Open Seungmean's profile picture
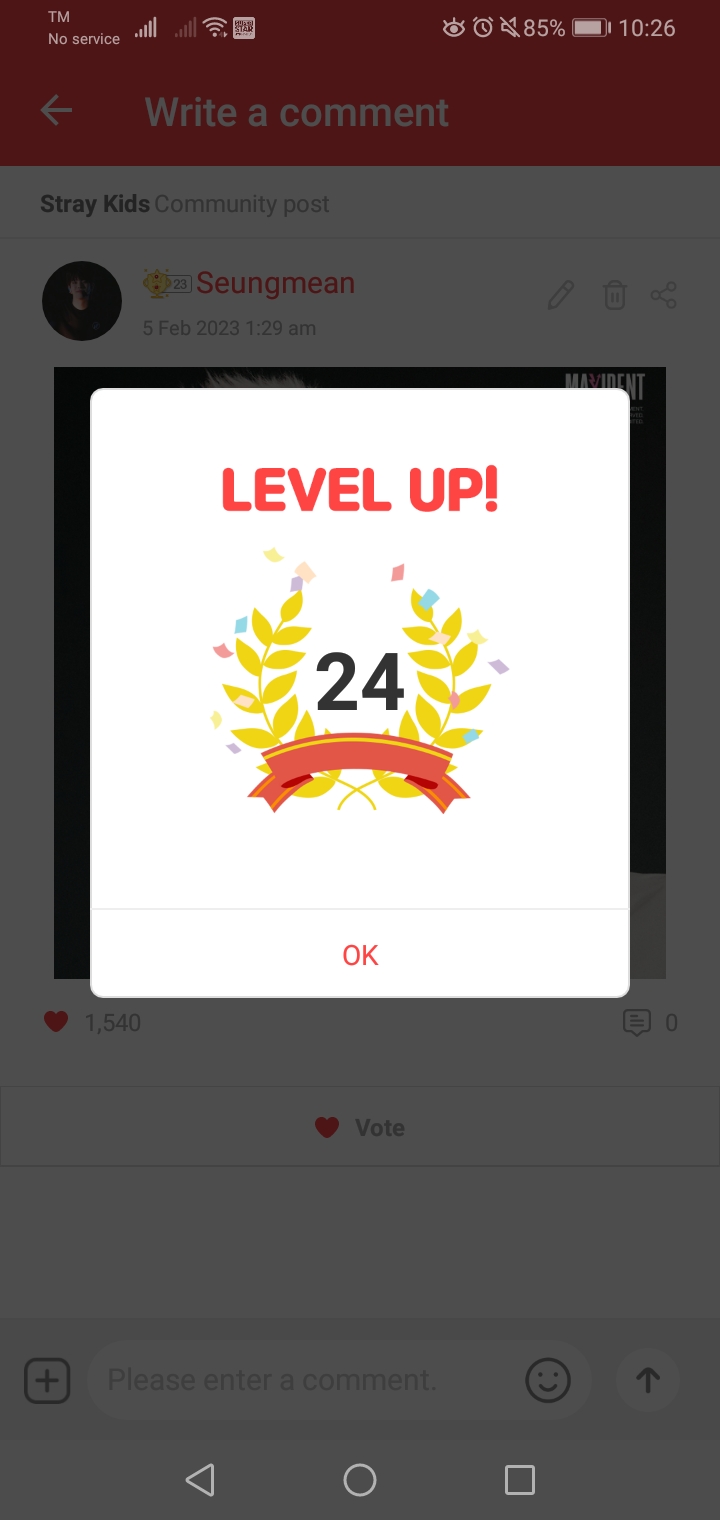This screenshot has height=1520, width=720. click(x=82, y=301)
